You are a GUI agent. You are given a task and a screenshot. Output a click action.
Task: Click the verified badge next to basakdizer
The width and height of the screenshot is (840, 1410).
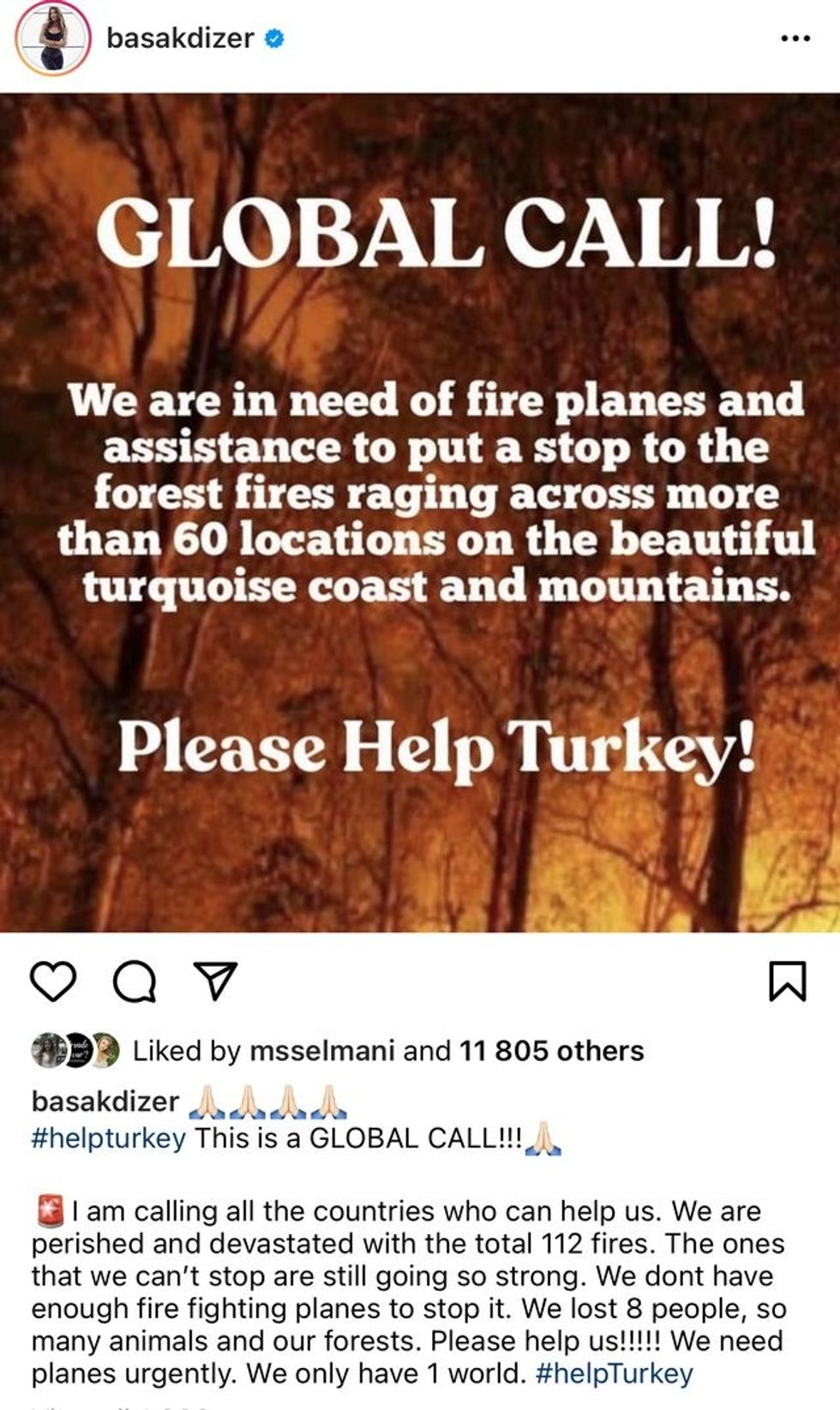(x=273, y=37)
